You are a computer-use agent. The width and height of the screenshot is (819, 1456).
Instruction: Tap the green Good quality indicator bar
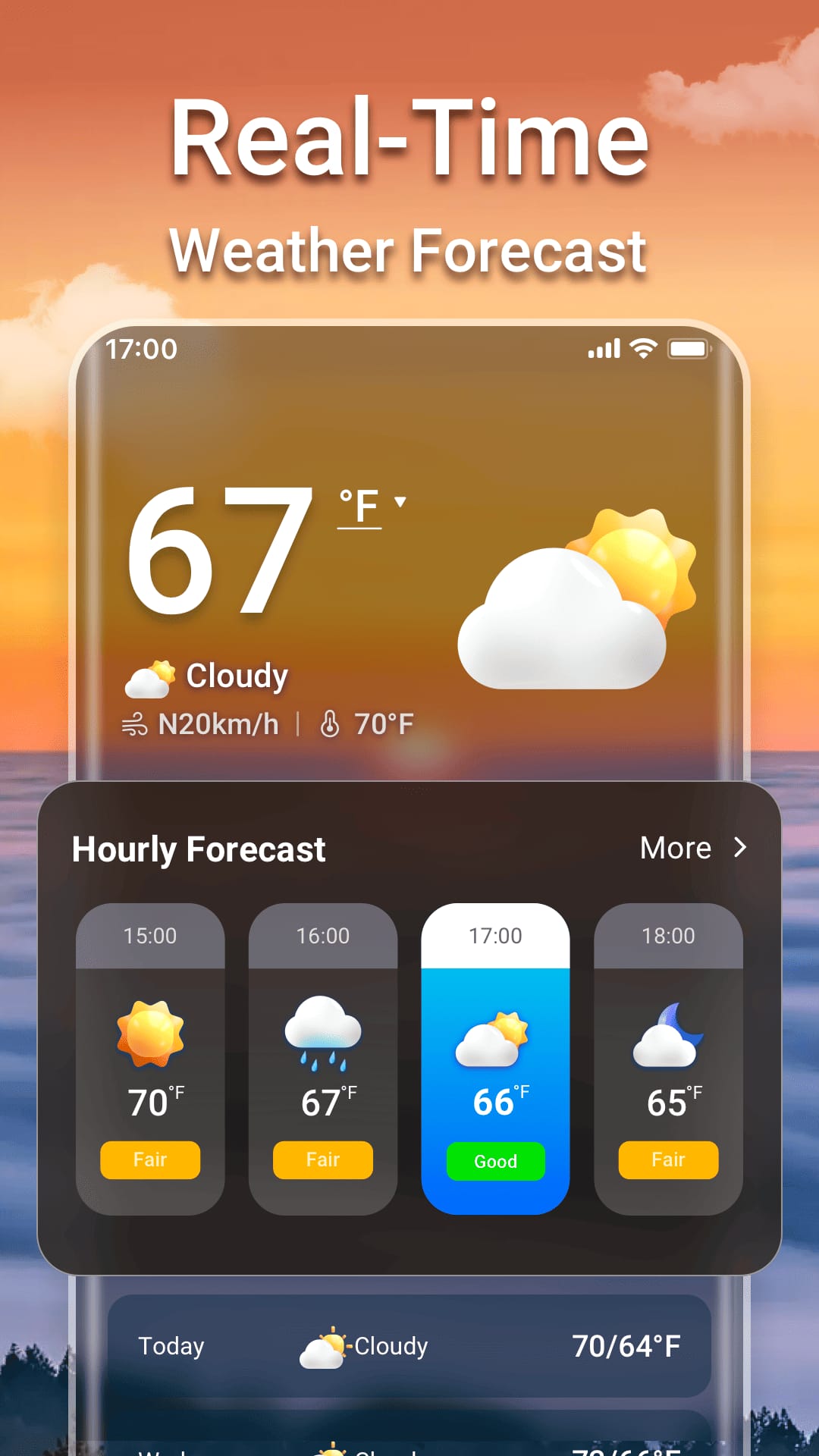495,1161
